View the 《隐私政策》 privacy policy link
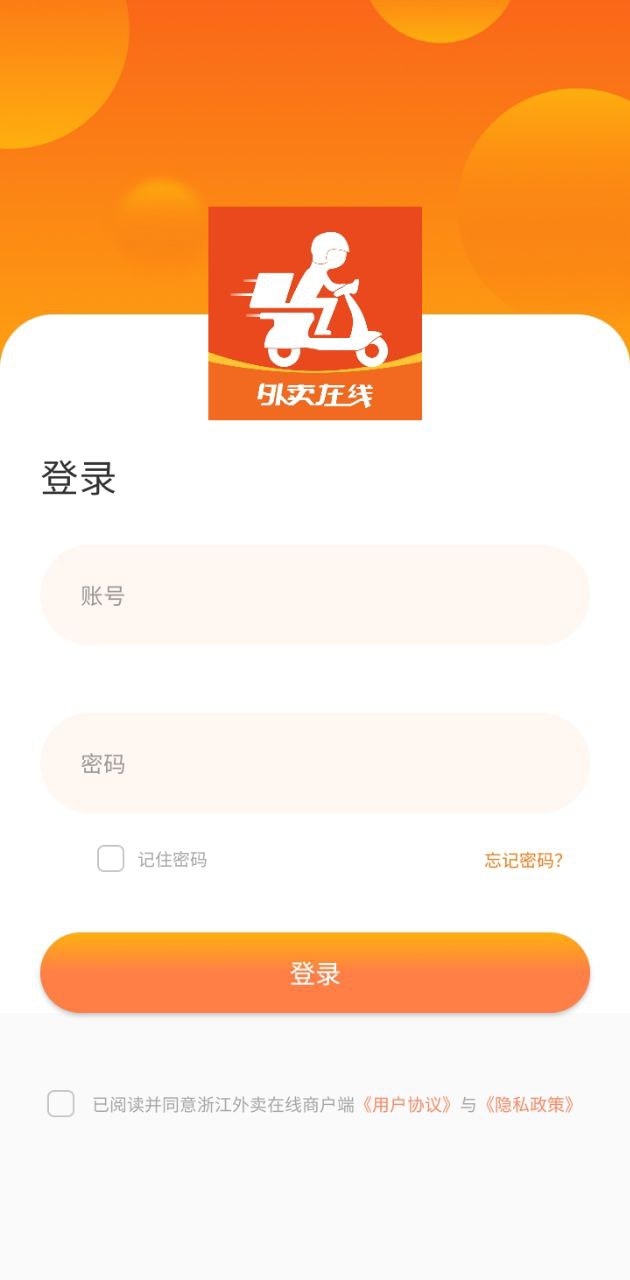630x1280 pixels. point(529,1105)
